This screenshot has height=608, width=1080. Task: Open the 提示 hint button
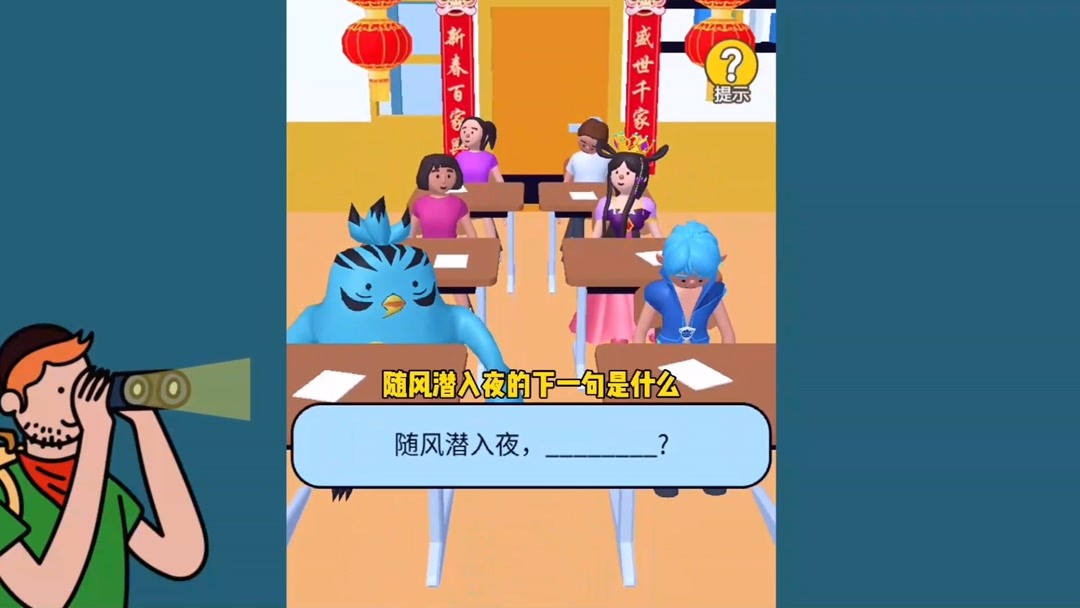click(x=731, y=72)
